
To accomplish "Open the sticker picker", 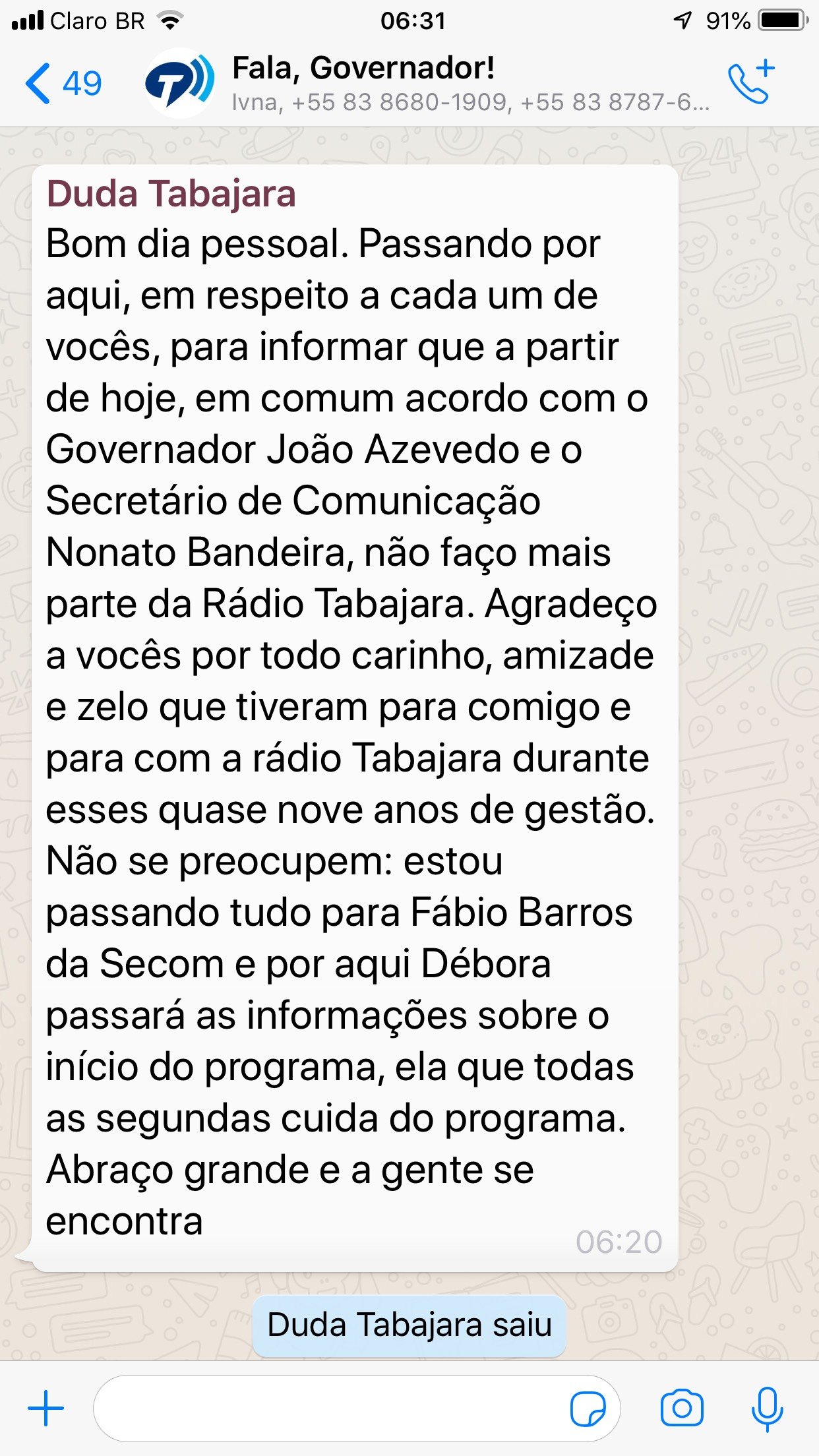I will point(588,1409).
